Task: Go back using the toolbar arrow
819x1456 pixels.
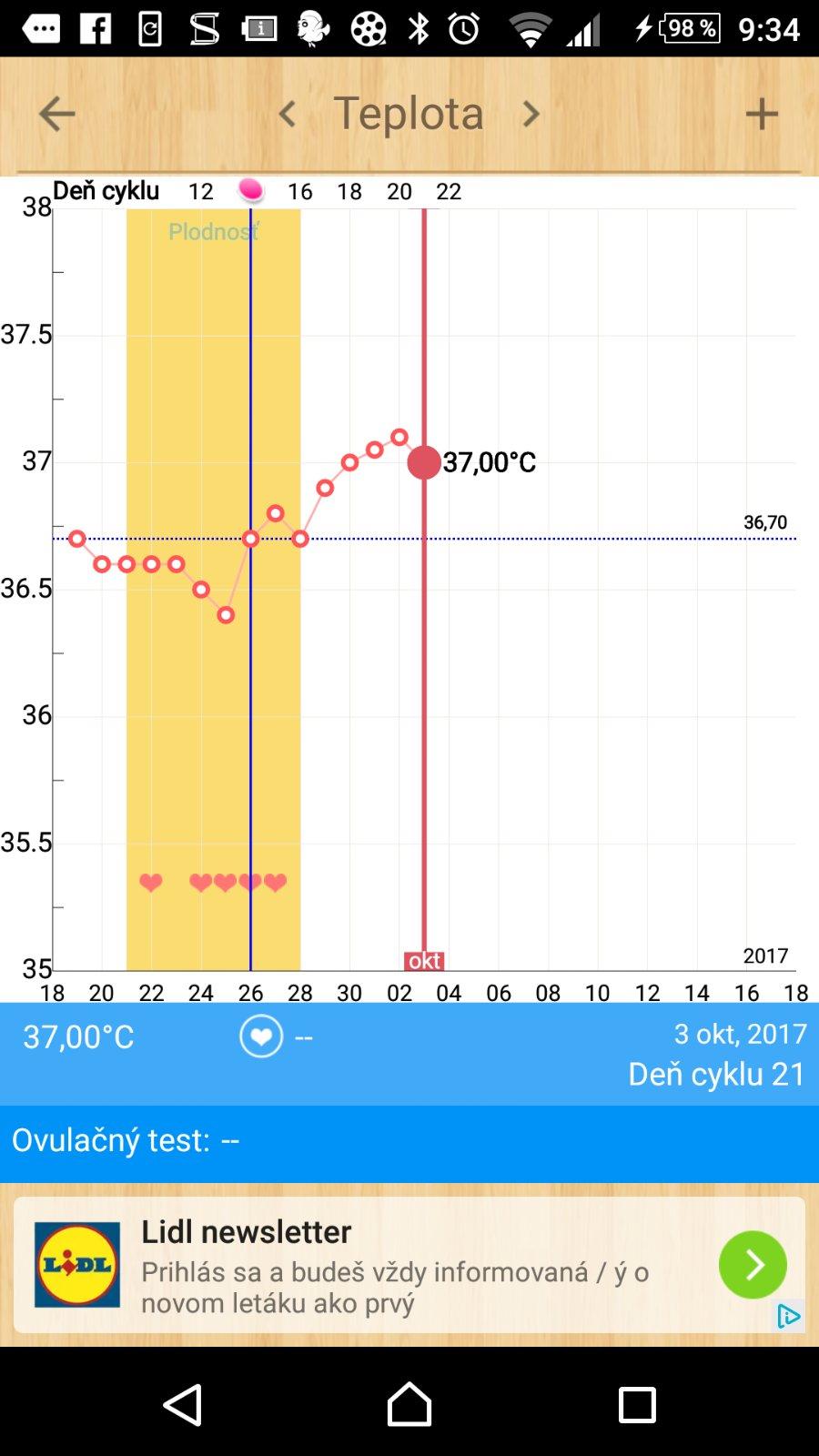Action: (x=56, y=114)
